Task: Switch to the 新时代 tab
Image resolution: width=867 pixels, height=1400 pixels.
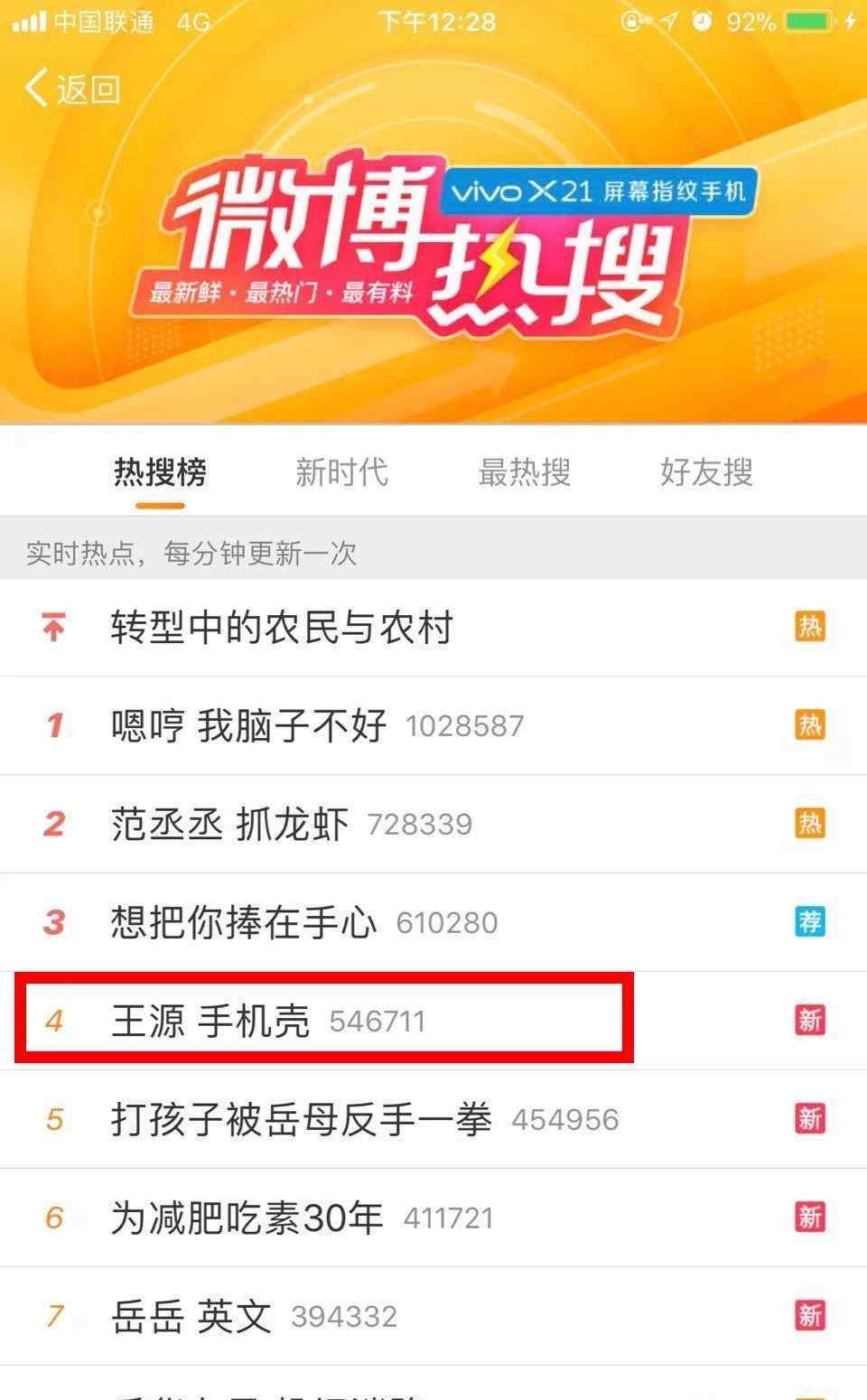Action: point(341,472)
